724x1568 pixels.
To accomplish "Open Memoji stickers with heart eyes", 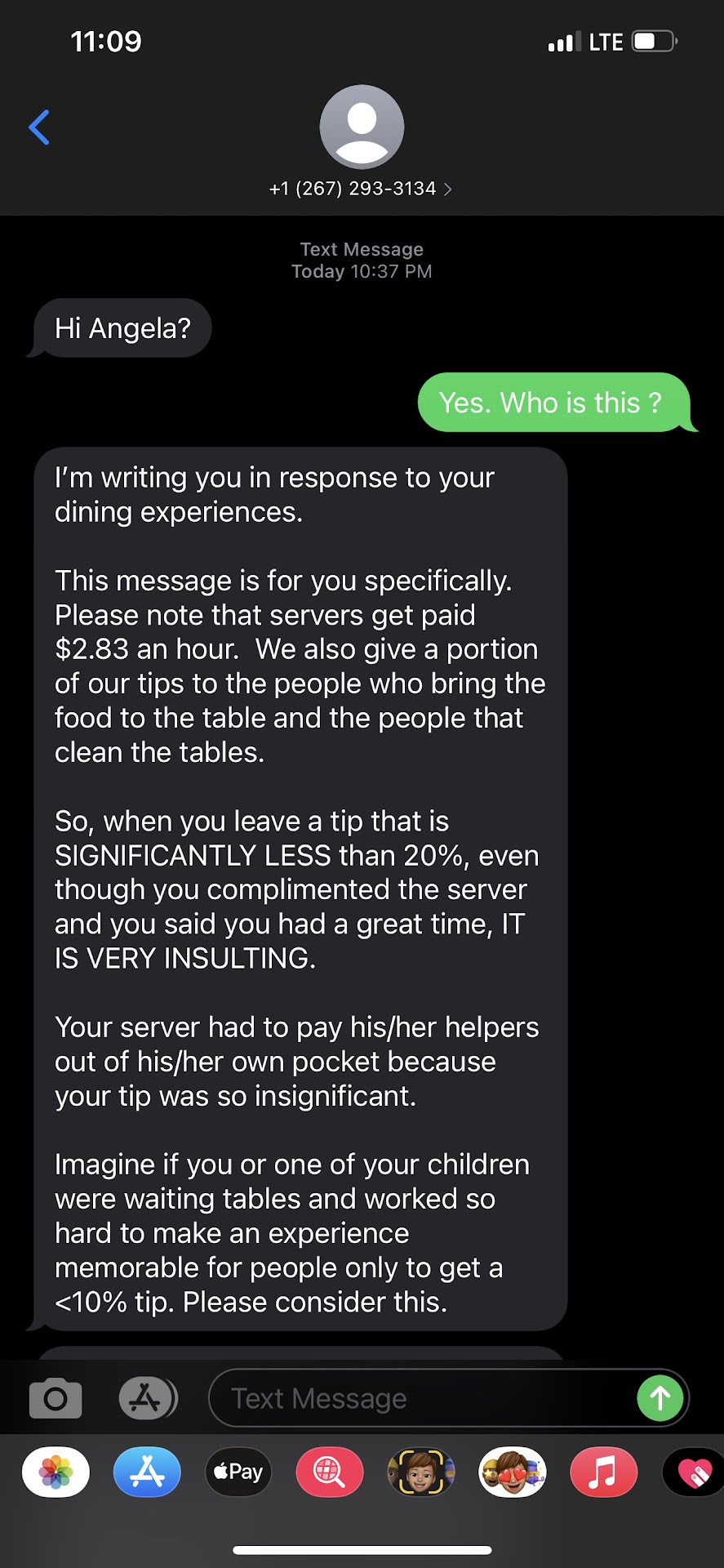I will (513, 1472).
